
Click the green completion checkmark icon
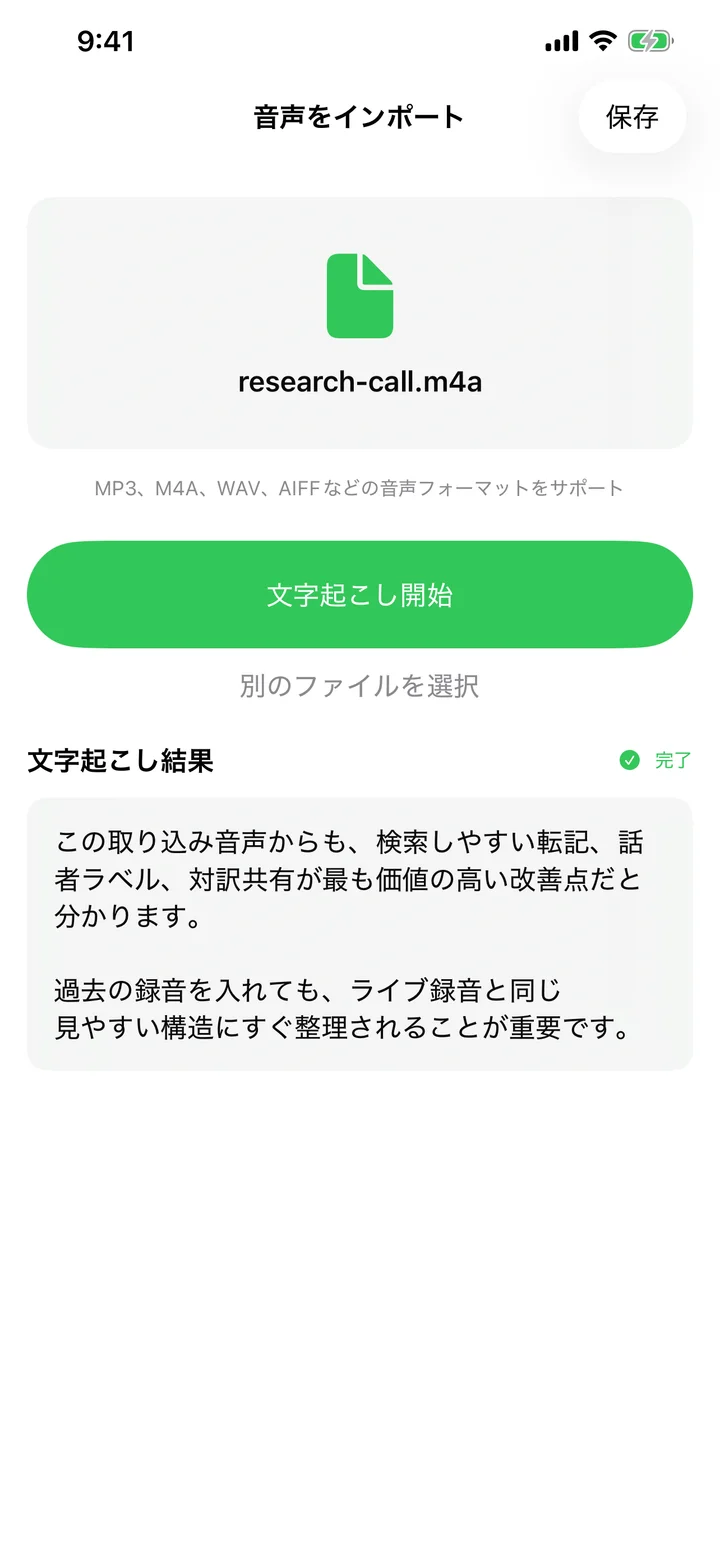(x=629, y=760)
